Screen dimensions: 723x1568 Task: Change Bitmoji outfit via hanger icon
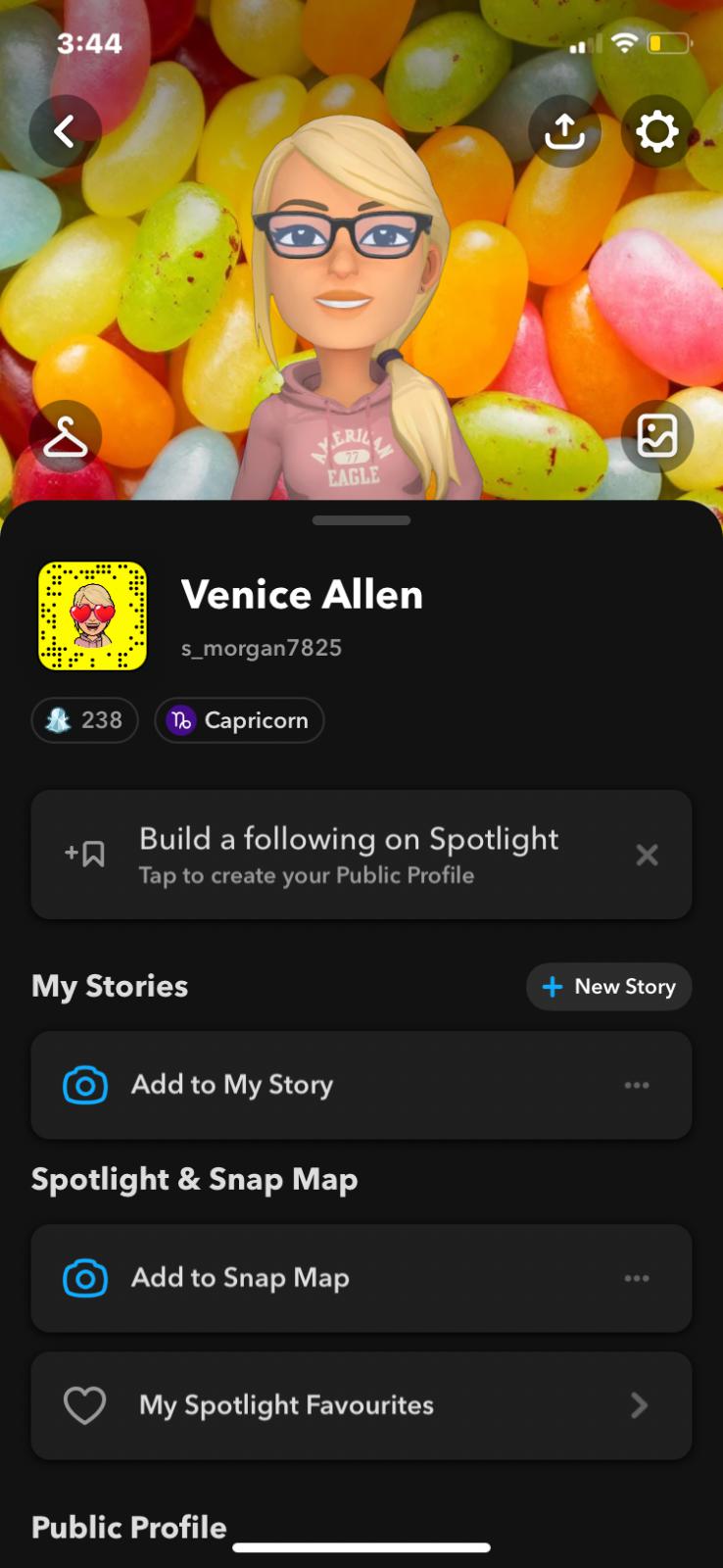65,437
